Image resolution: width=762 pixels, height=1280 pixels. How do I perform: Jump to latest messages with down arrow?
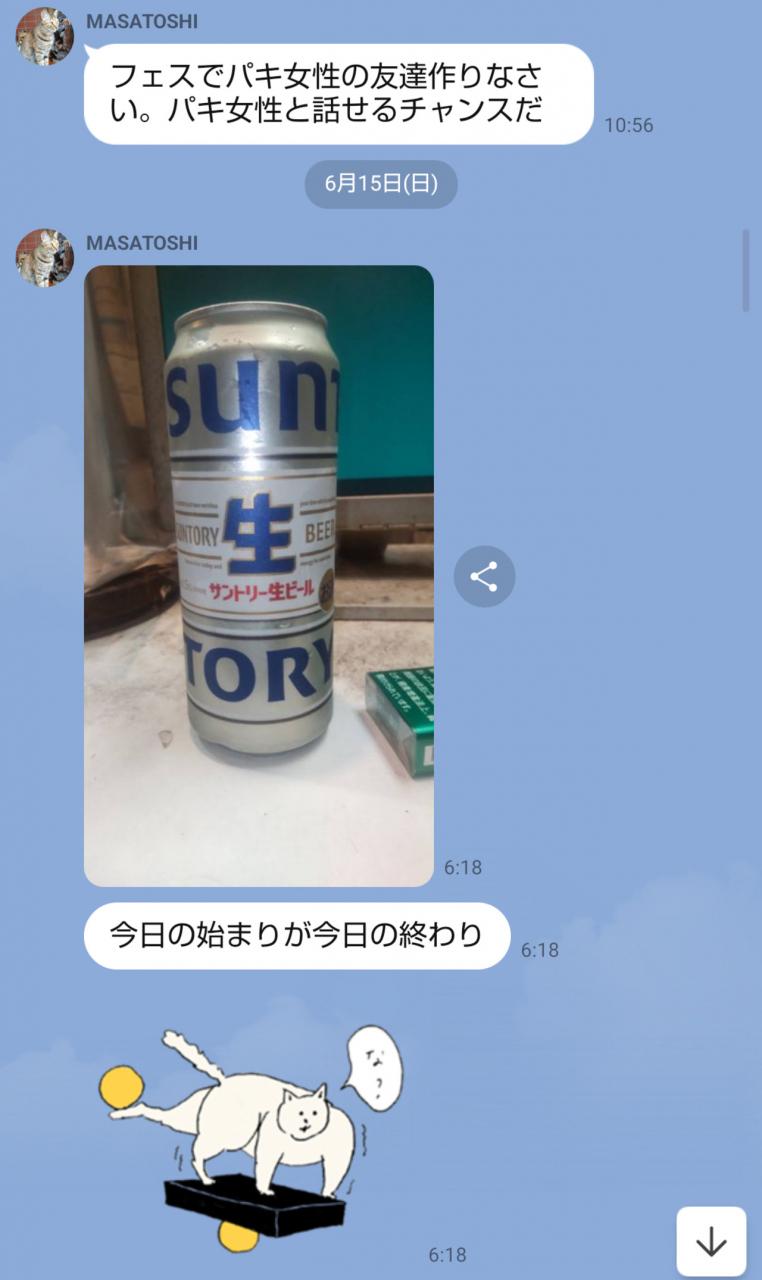711,1241
